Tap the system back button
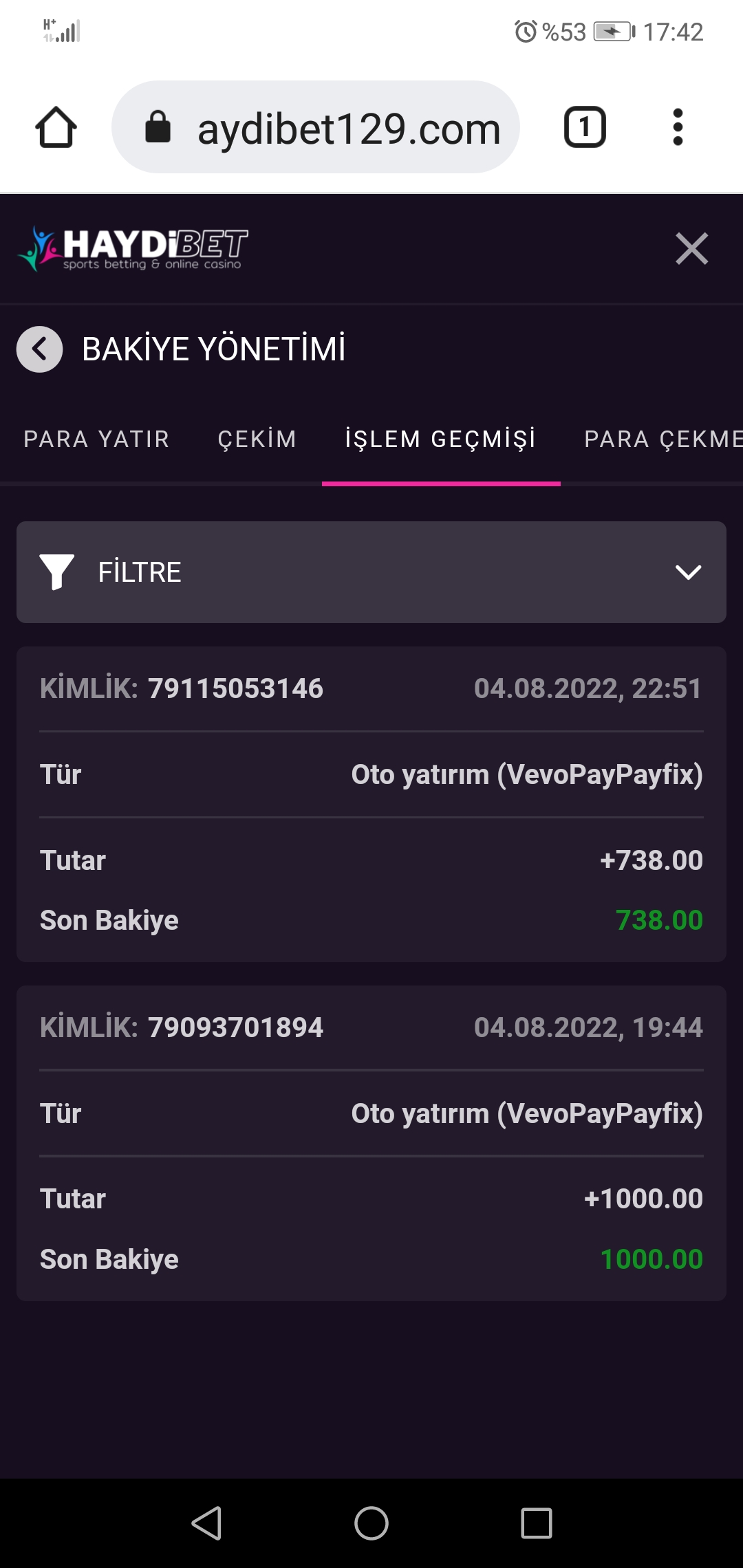The width and height of the screenshot is (743, 1568). (x=206, y=1523)
